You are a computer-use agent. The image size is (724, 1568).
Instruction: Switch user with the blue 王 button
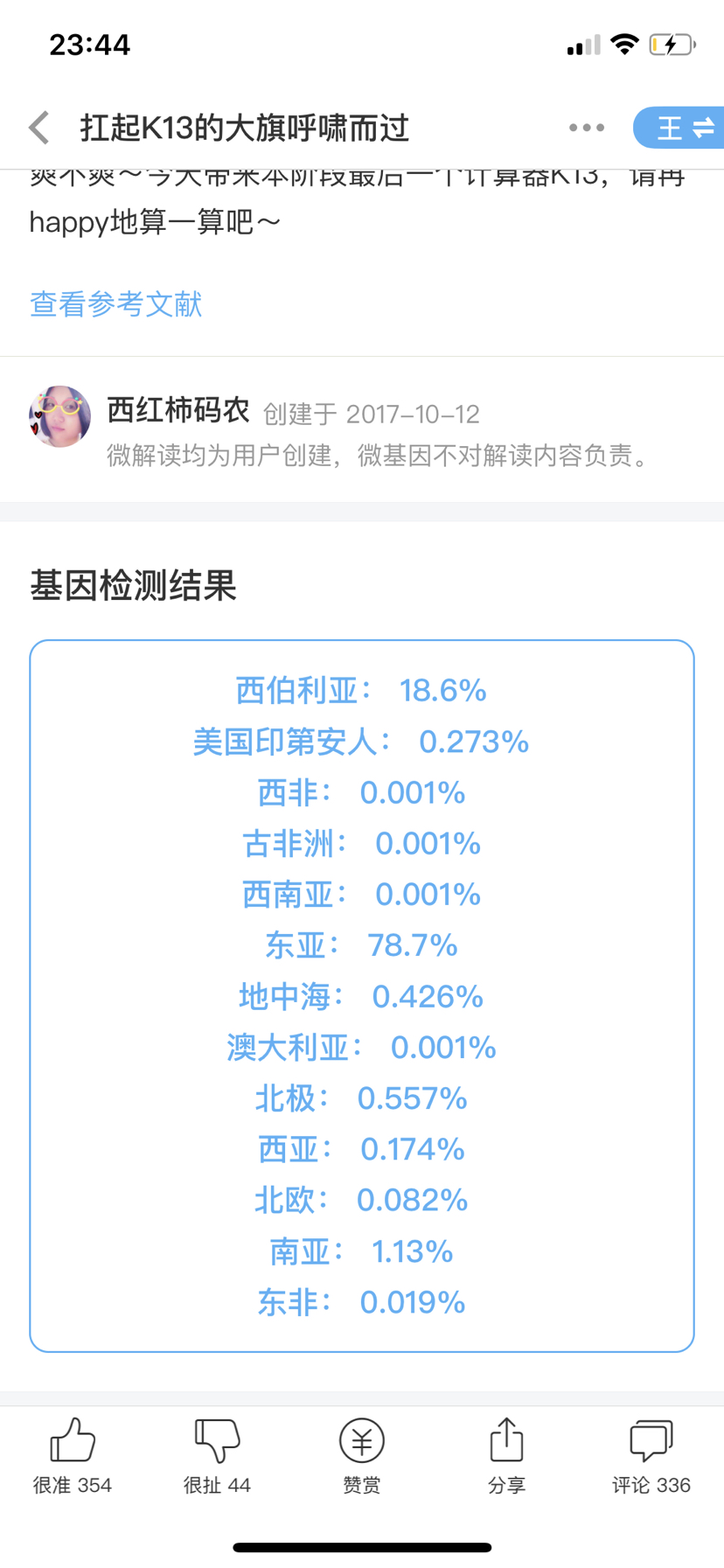679,128
